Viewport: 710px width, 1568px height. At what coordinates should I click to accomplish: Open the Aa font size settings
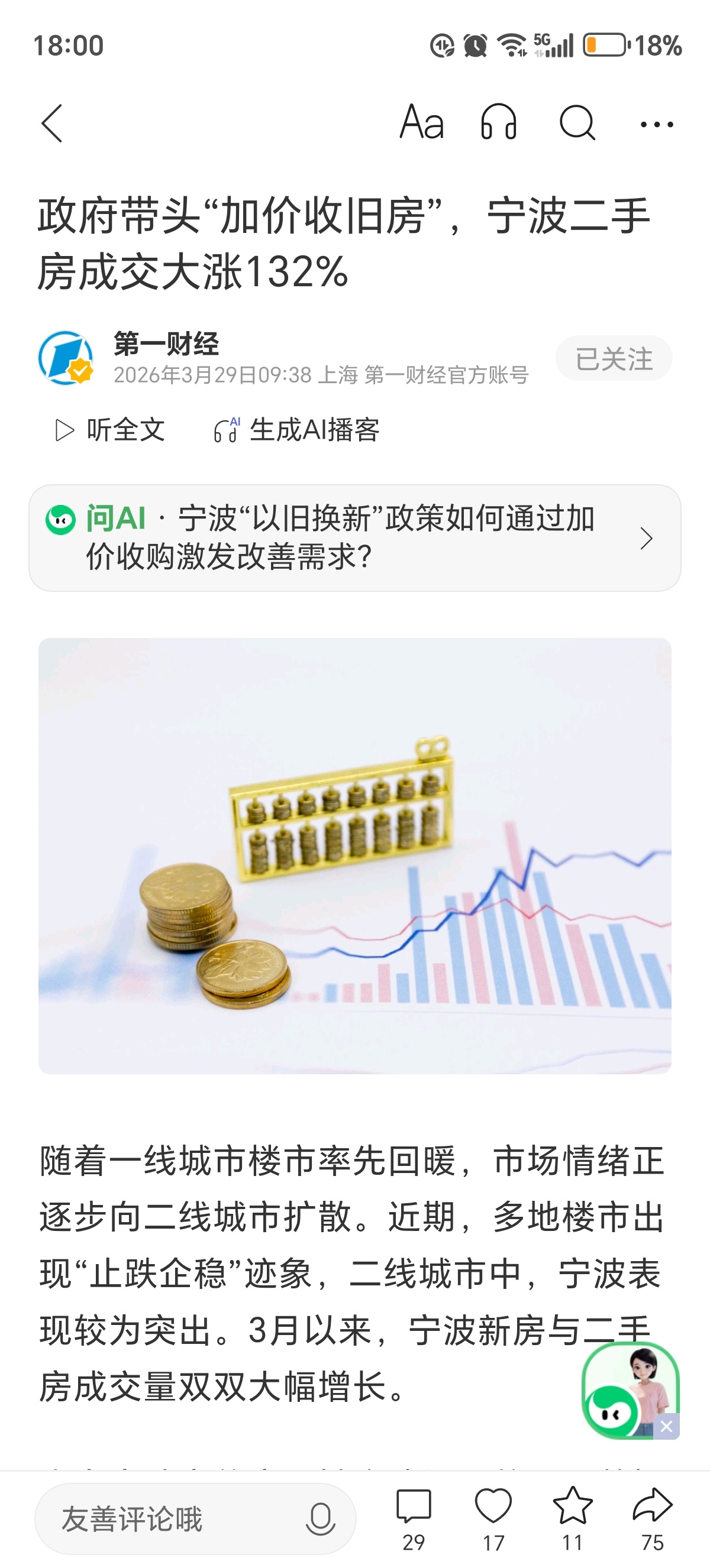[421, 122]
